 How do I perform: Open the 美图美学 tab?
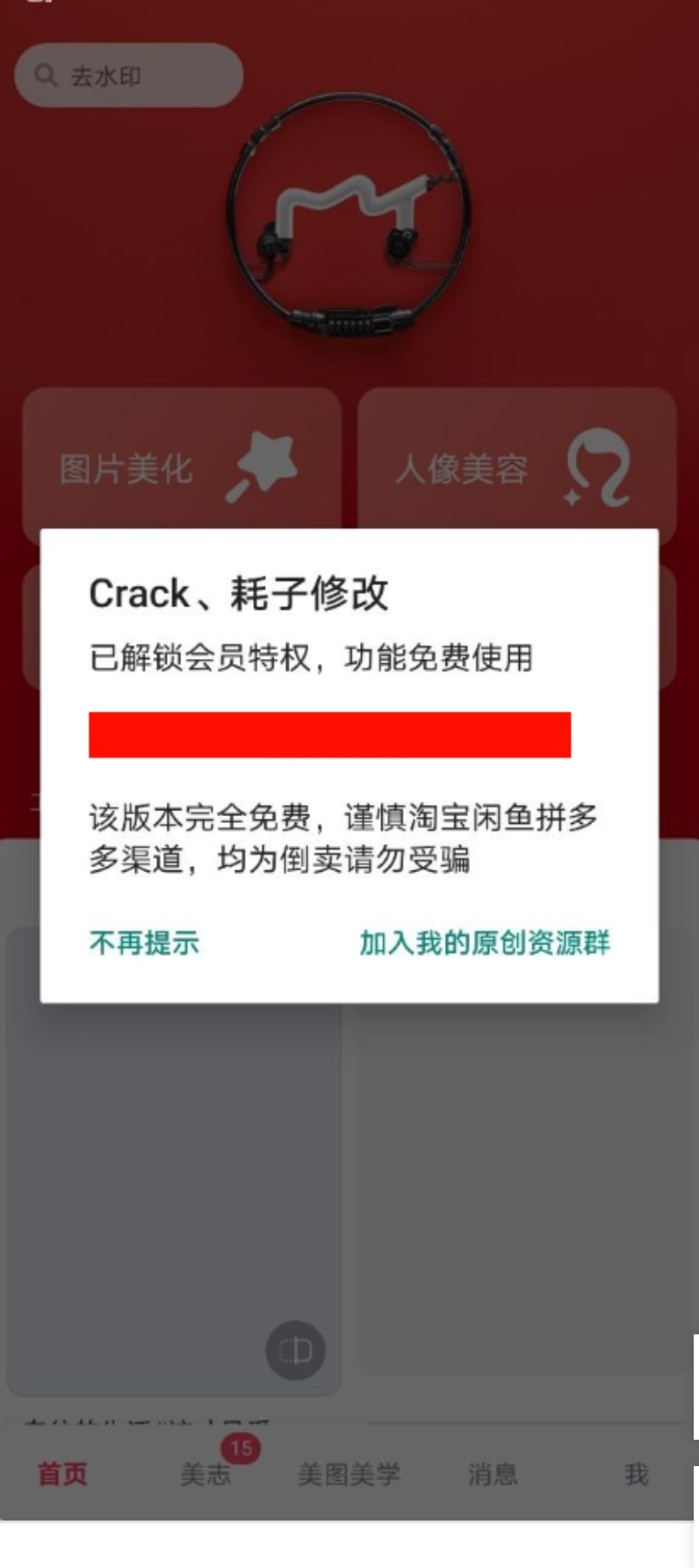(349, 1473)
